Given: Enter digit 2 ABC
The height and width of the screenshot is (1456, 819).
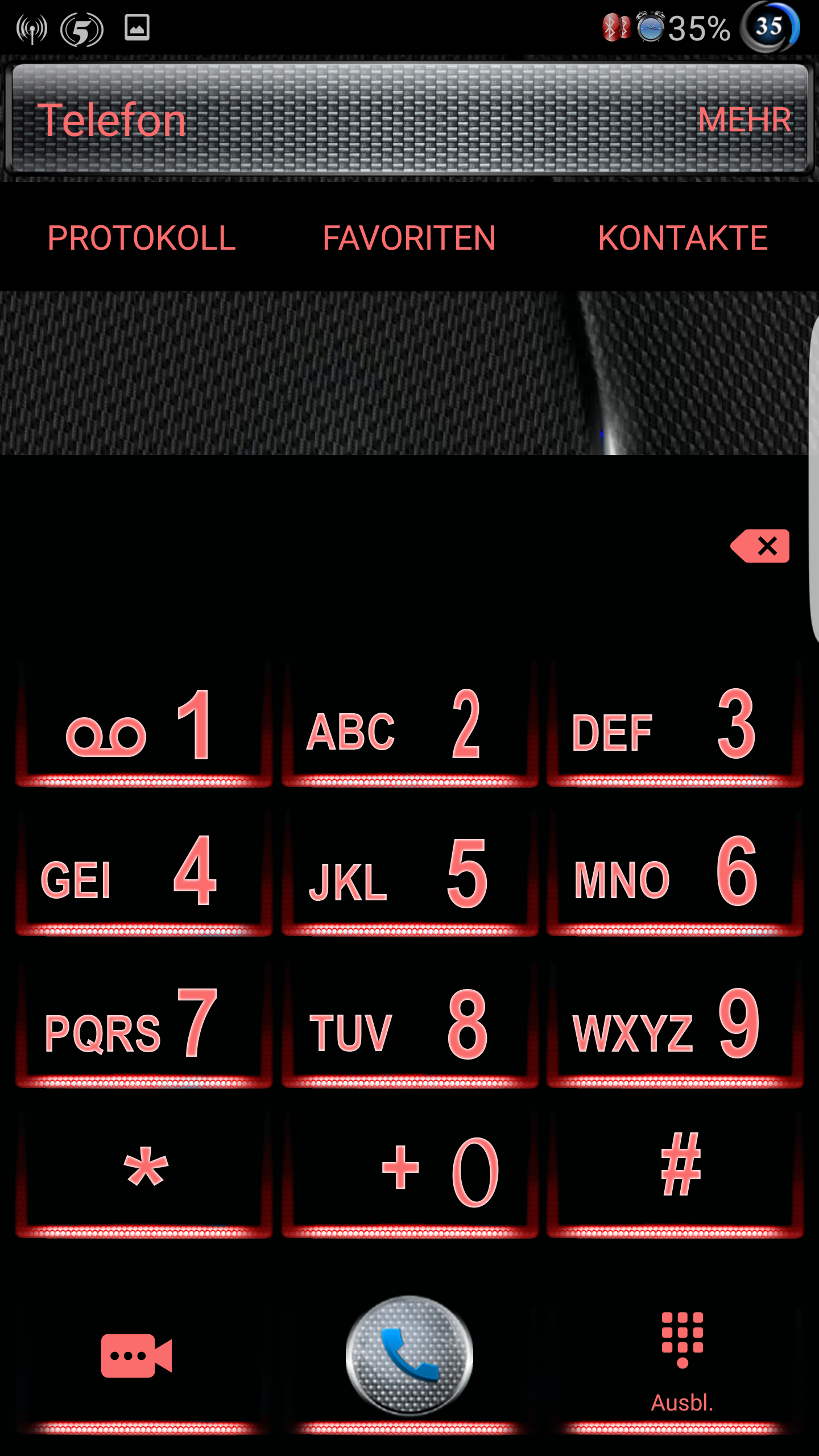Looking at the screenshot, I should coord(409,723).
